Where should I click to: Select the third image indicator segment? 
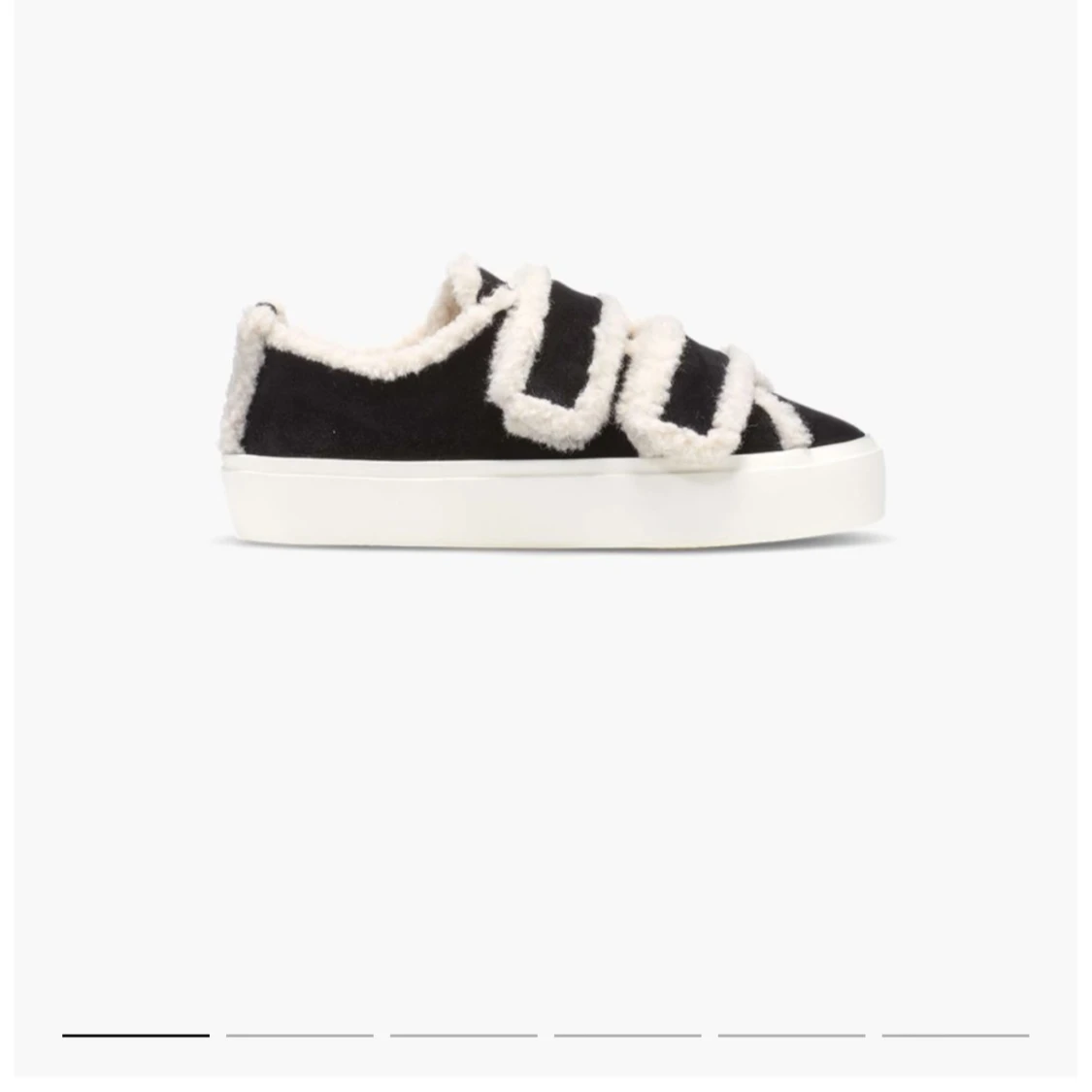pos(464,1035)
